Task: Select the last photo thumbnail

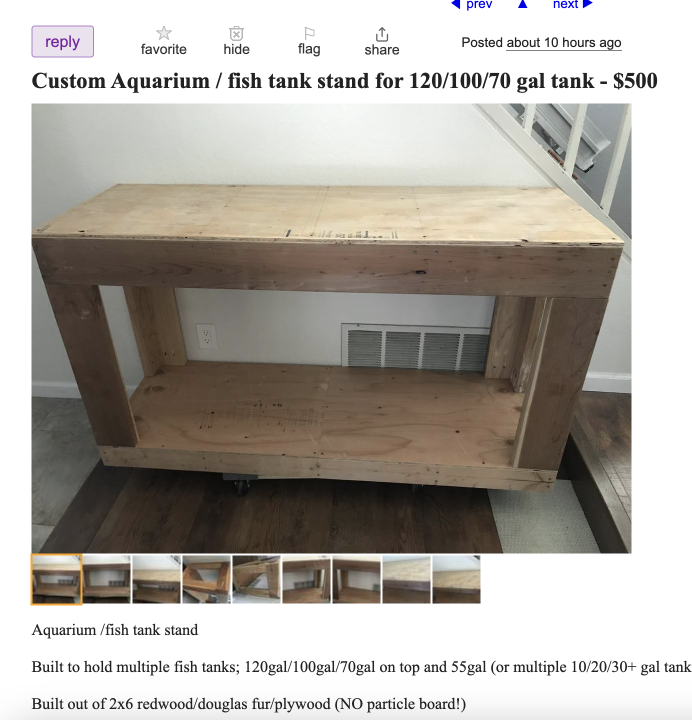Action: tap(456, 579)
